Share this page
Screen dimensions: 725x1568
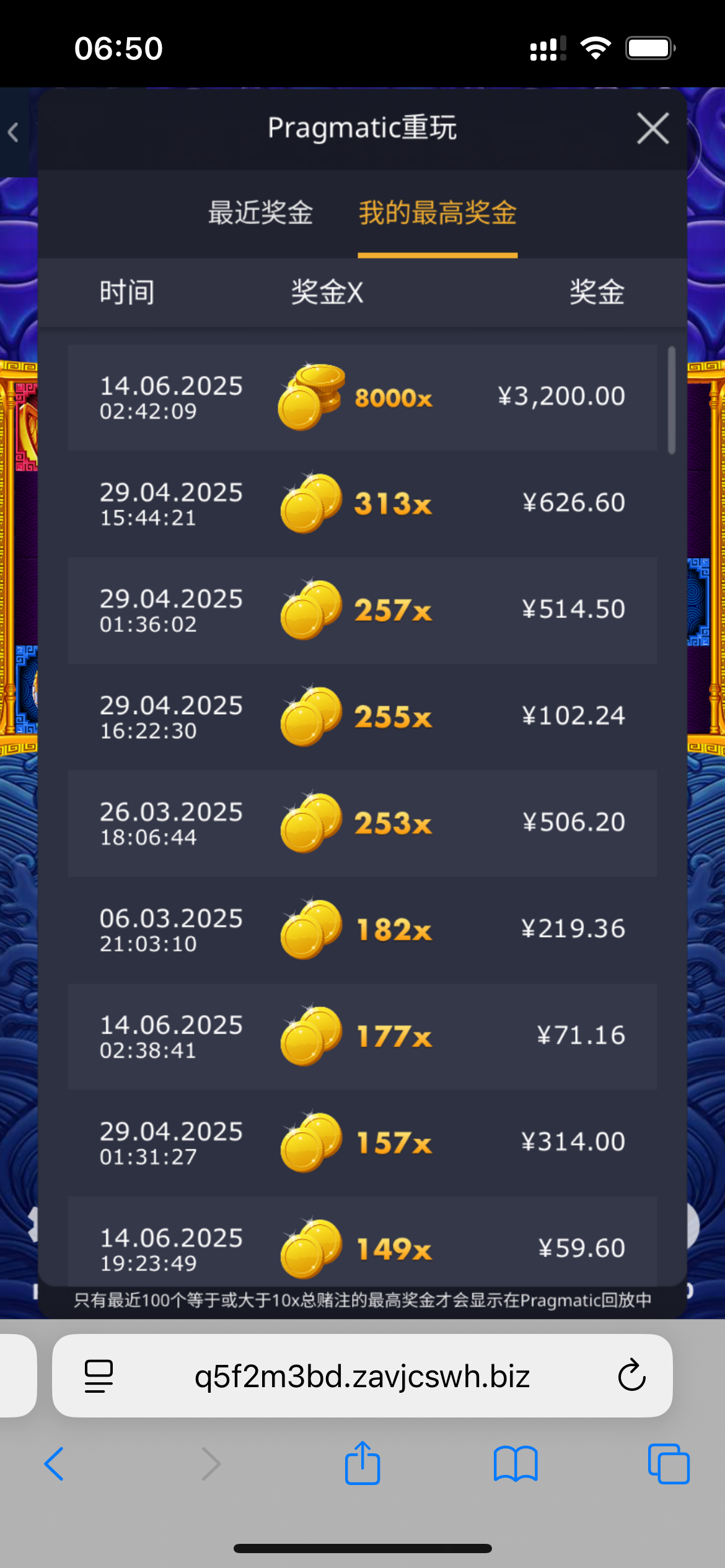[x=362, y=1463]
